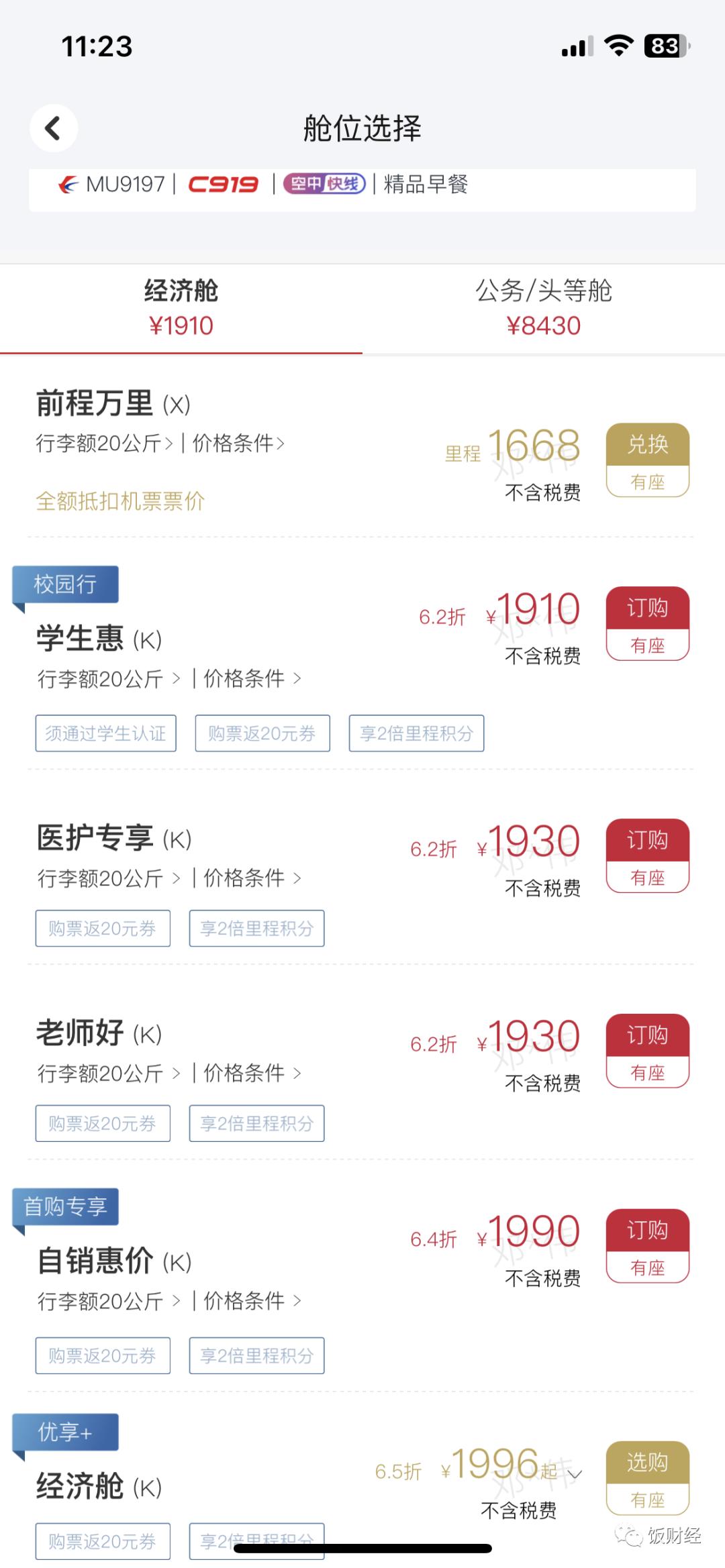
Task: Select 购票返20元券 under 医护专享
Action: click(102, 928)
